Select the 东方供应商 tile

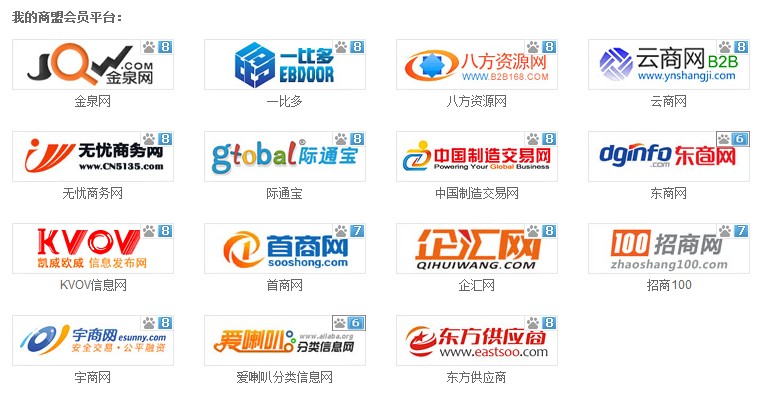pyautogui.click(x=476, y=341)
